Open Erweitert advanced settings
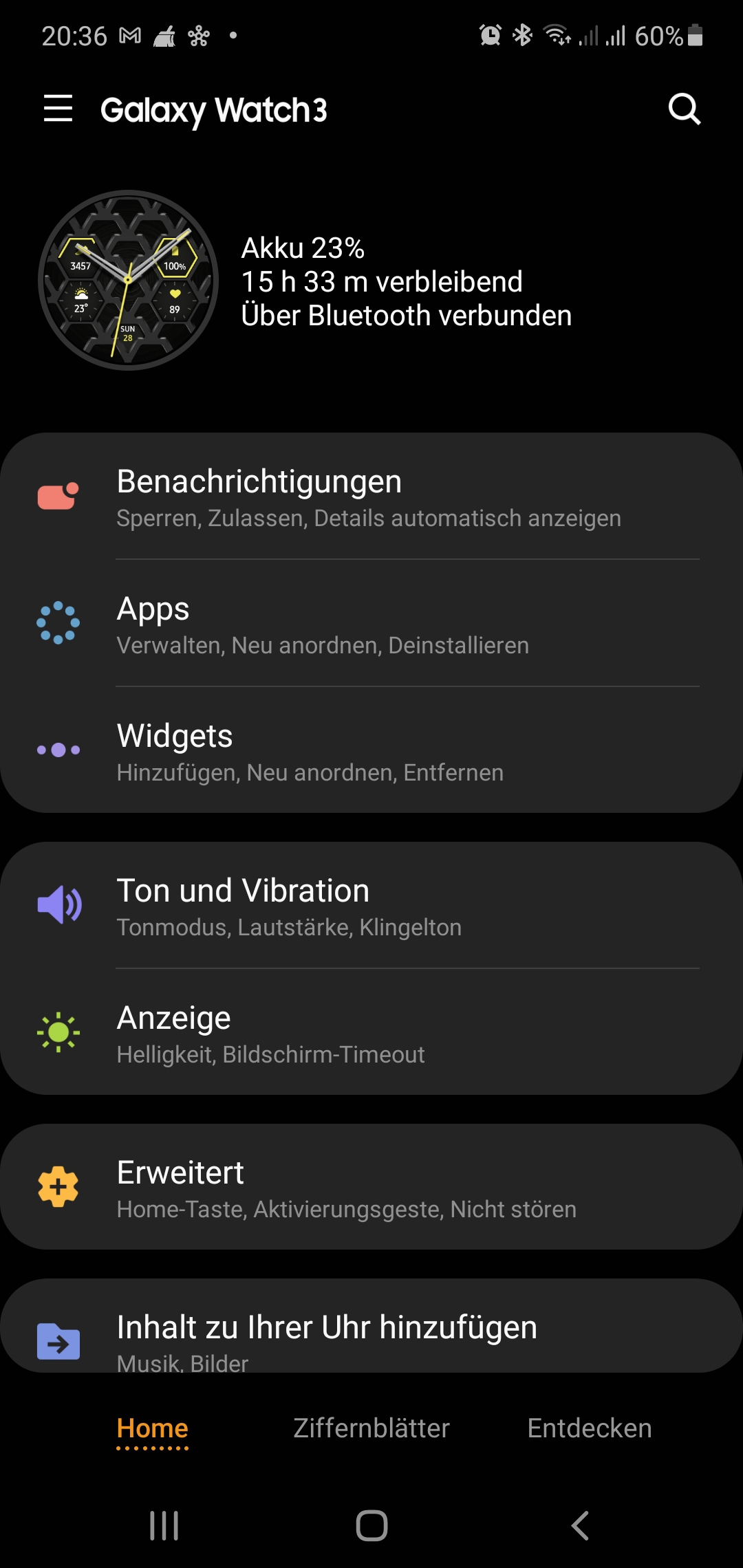The width and height of the screenshot is (743, 1568). point(371,1188)
